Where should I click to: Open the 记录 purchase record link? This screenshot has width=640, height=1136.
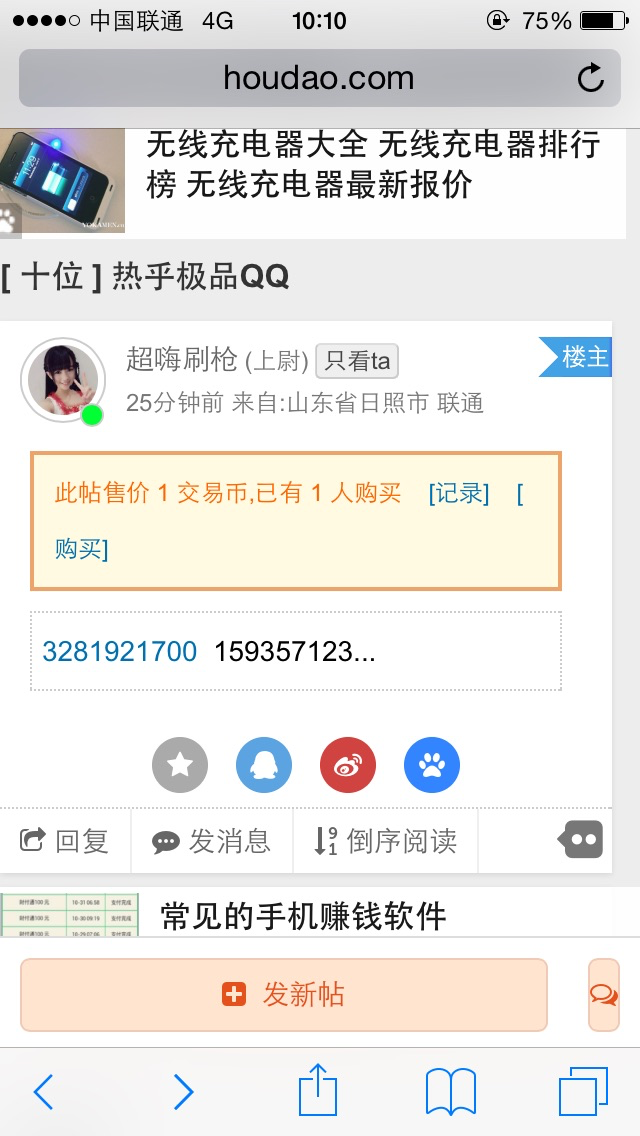tap(459, 494)
